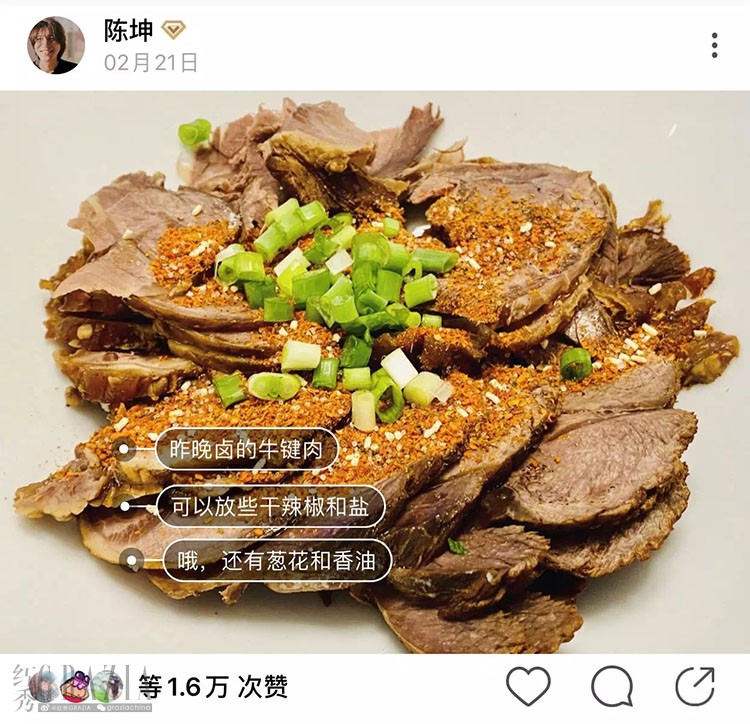Share this post
The image size is (750, 724).
(695, 686)
